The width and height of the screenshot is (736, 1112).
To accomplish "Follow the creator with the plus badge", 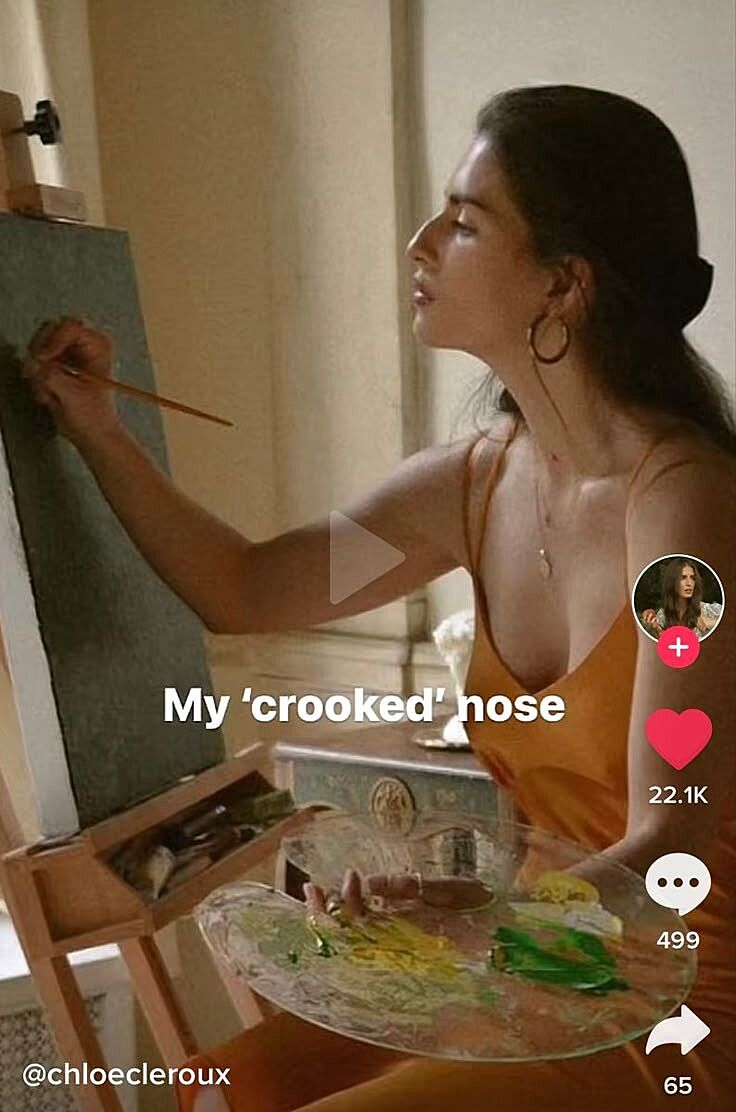I will (x=678, y=647).
